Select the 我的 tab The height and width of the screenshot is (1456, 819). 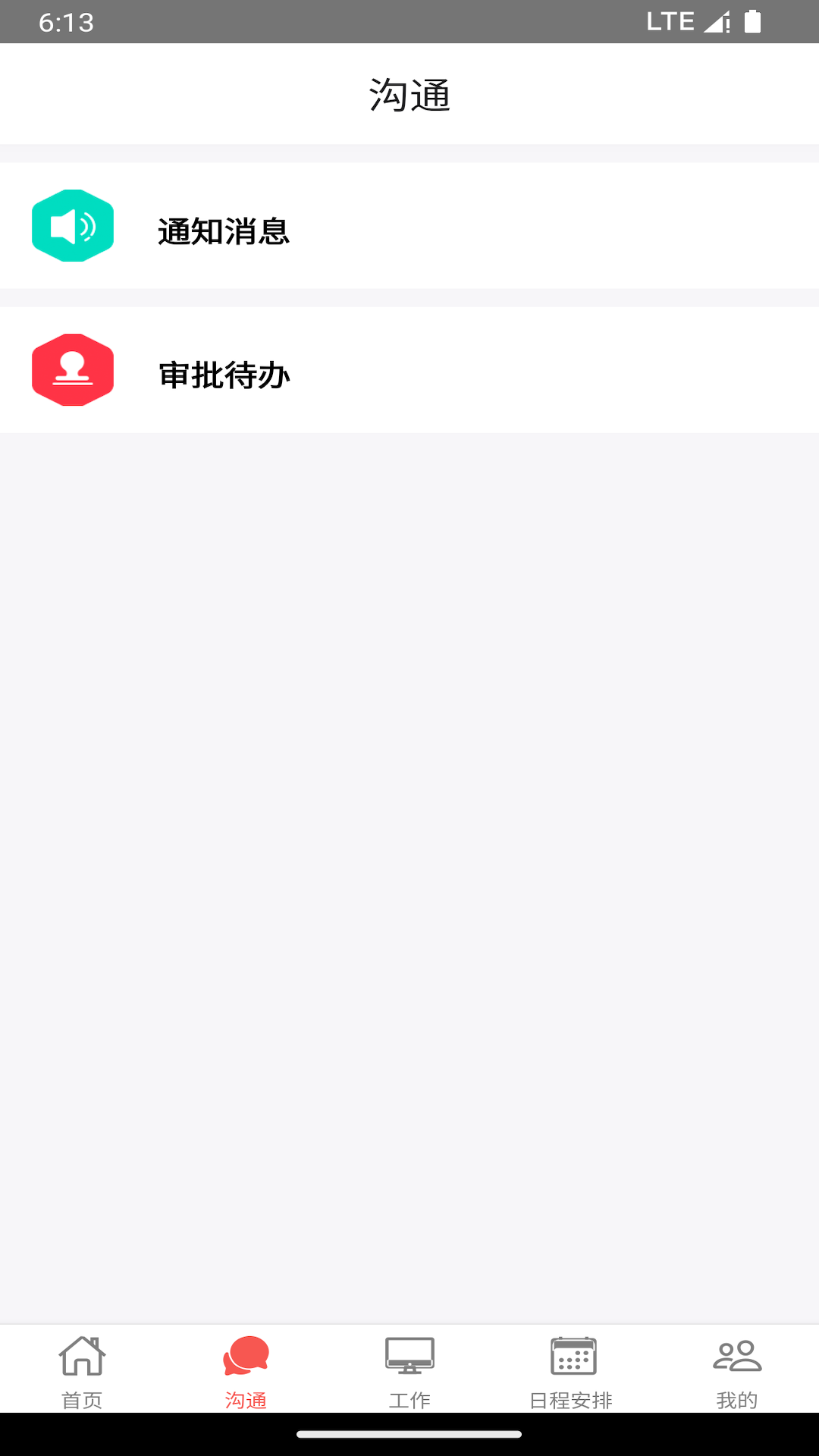click(736, 1399)
